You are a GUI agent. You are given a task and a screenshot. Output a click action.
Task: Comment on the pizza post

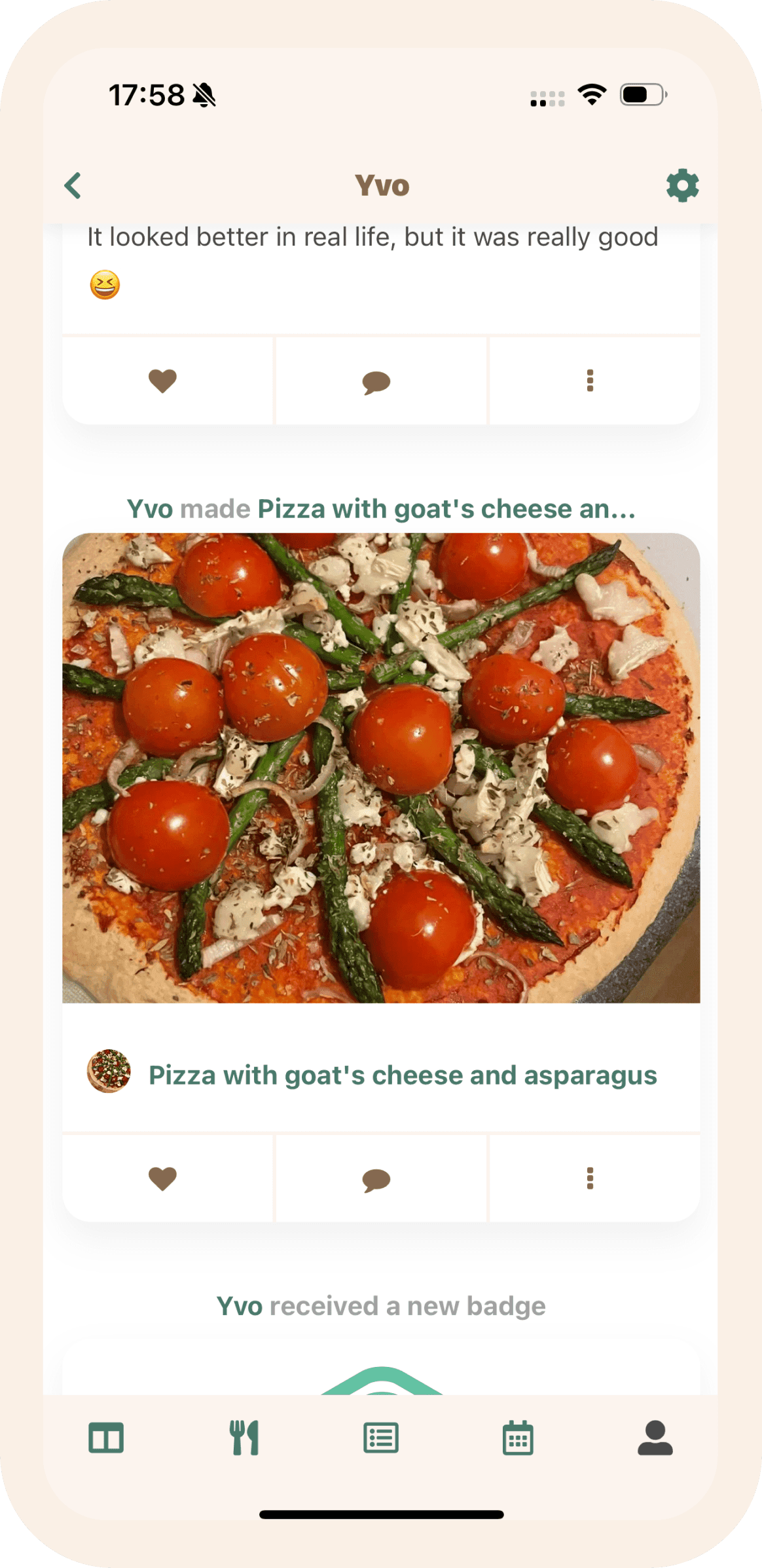point(376,1178)
